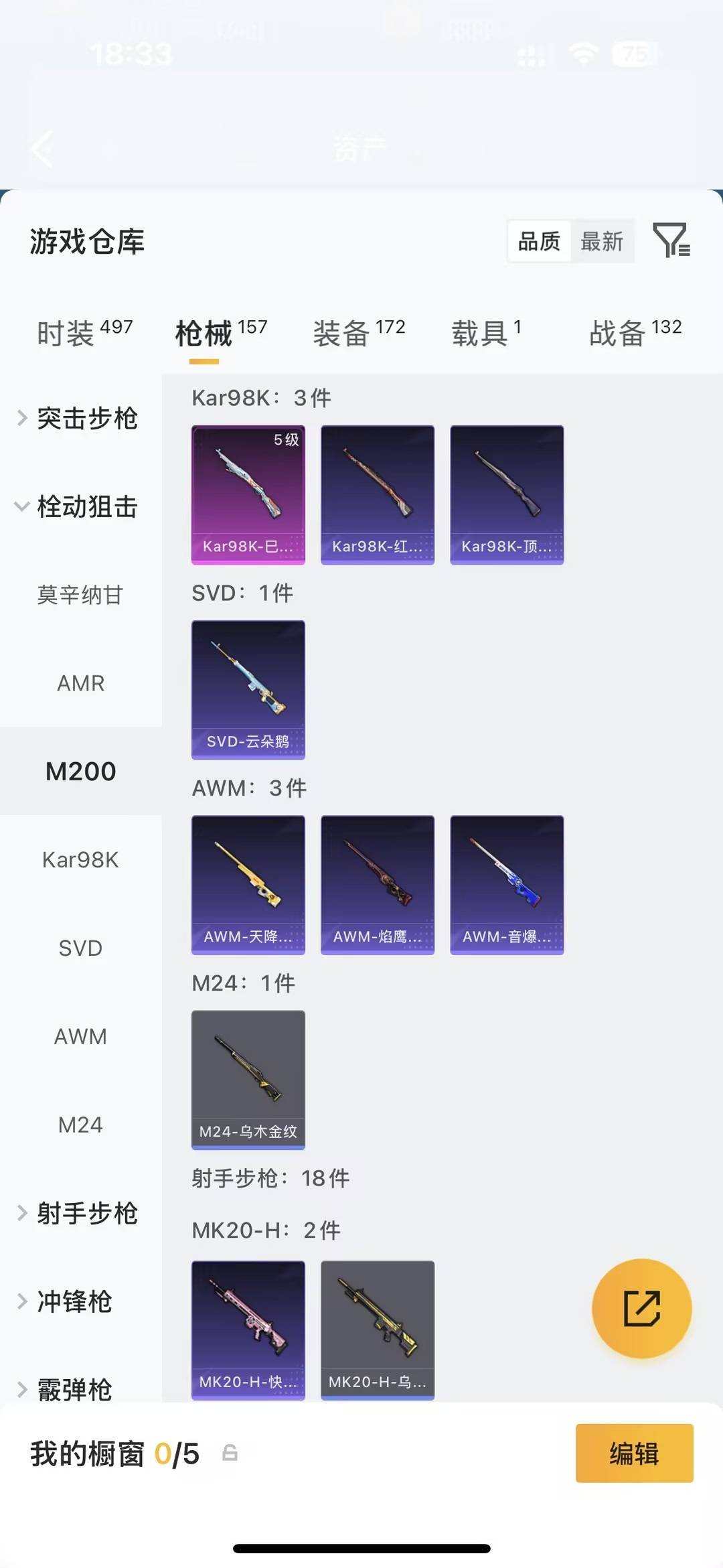Go back using the top-left arrow
The image size is (723, 1568).
[43, 149]
